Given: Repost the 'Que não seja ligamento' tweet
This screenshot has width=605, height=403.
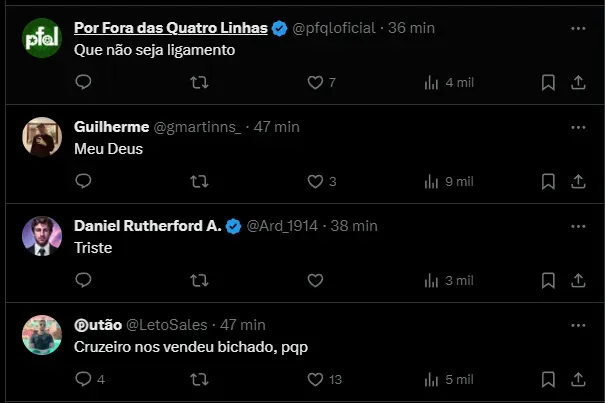Looking at the screenshot, I should point(199,82).
